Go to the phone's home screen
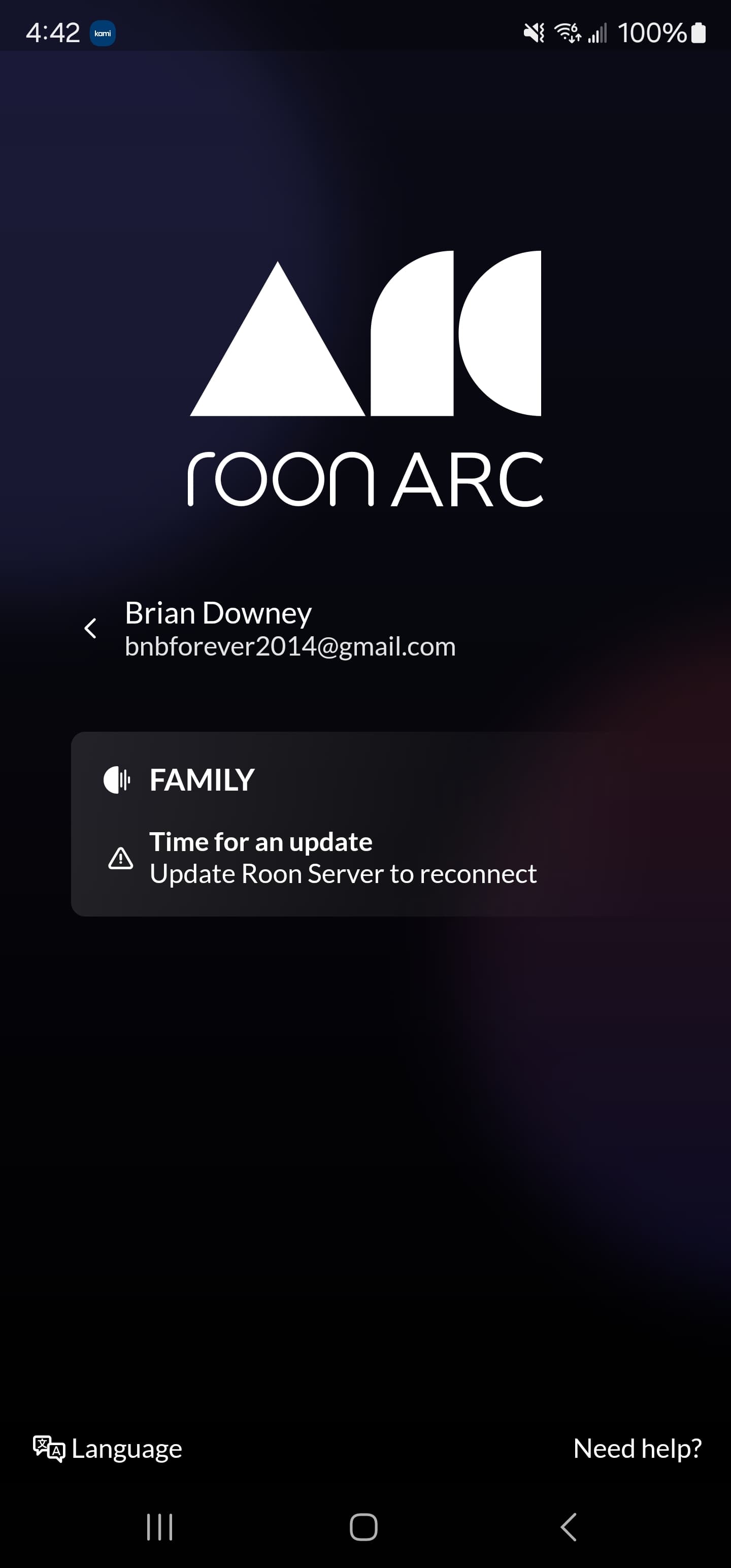 pos(363,1526)
